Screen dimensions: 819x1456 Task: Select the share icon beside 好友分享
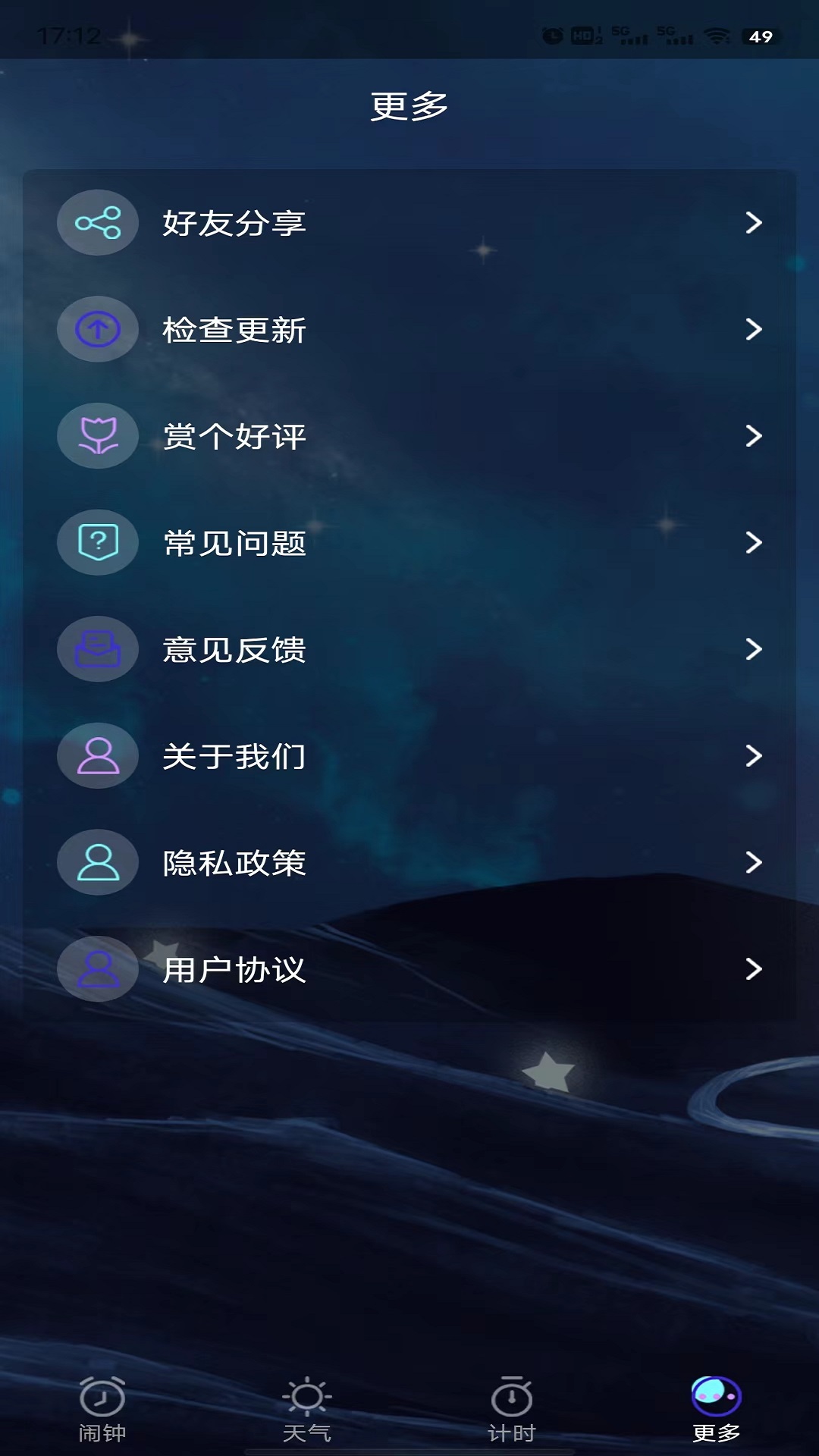point(97,222)
